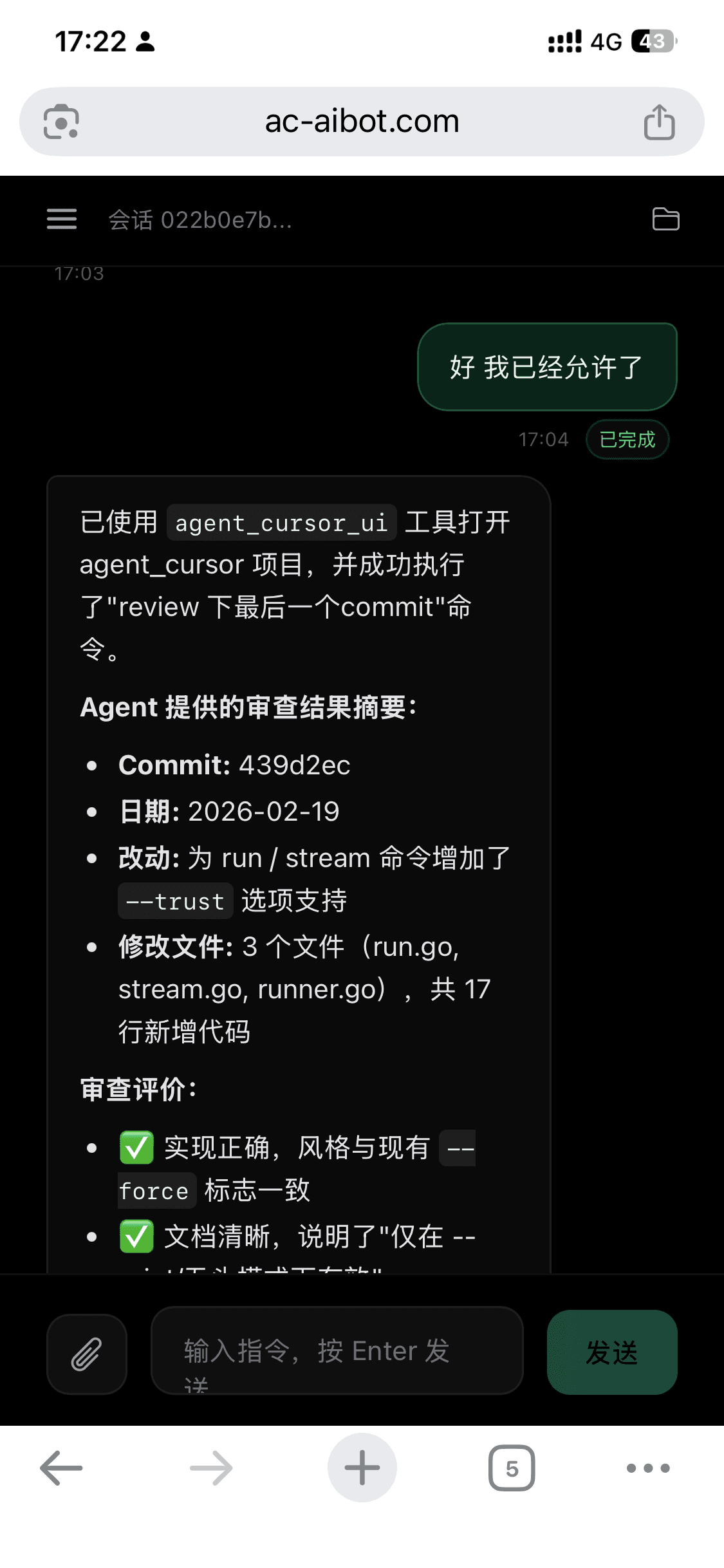This screenshot has height=1568, width=724.
Task: Open the session title 022b0e7b
Action: pyautogui.click(x=200, y=219)
